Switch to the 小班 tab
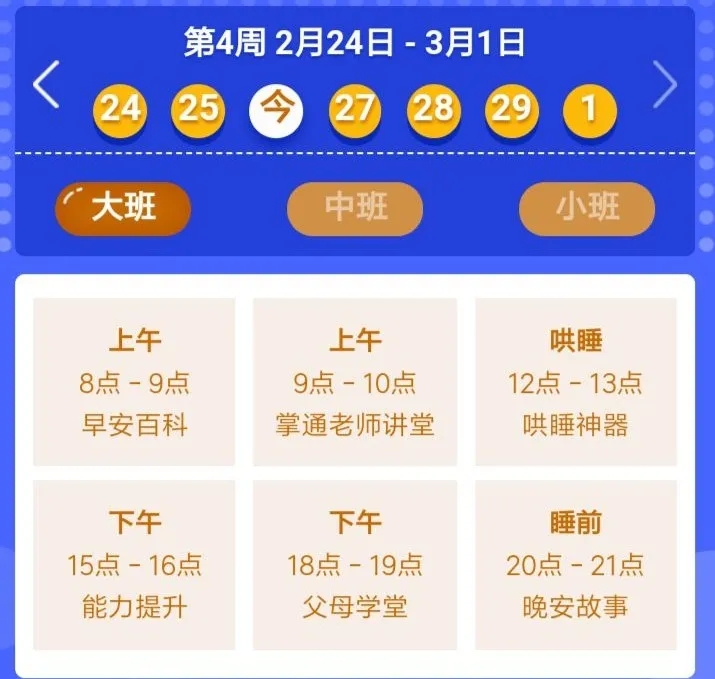The width and height of the screenshot is (715, 679). [x=587, y=208]
